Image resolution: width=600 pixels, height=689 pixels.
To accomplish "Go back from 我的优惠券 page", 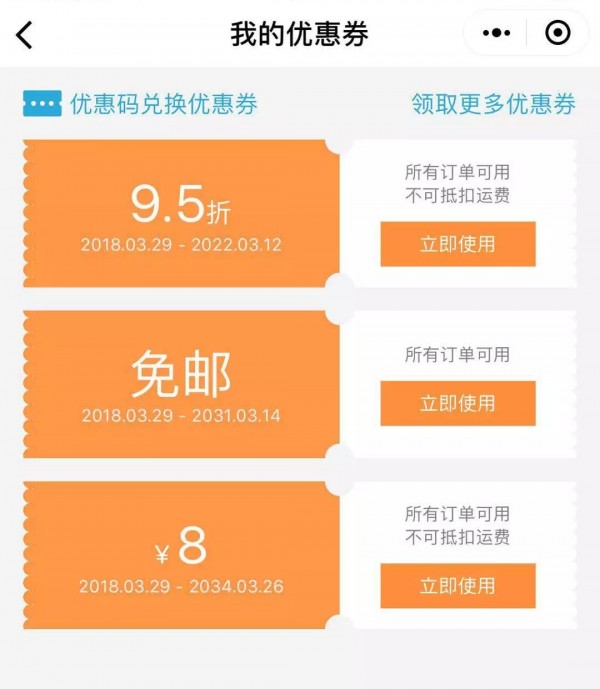I will click(x=25, y=34).
